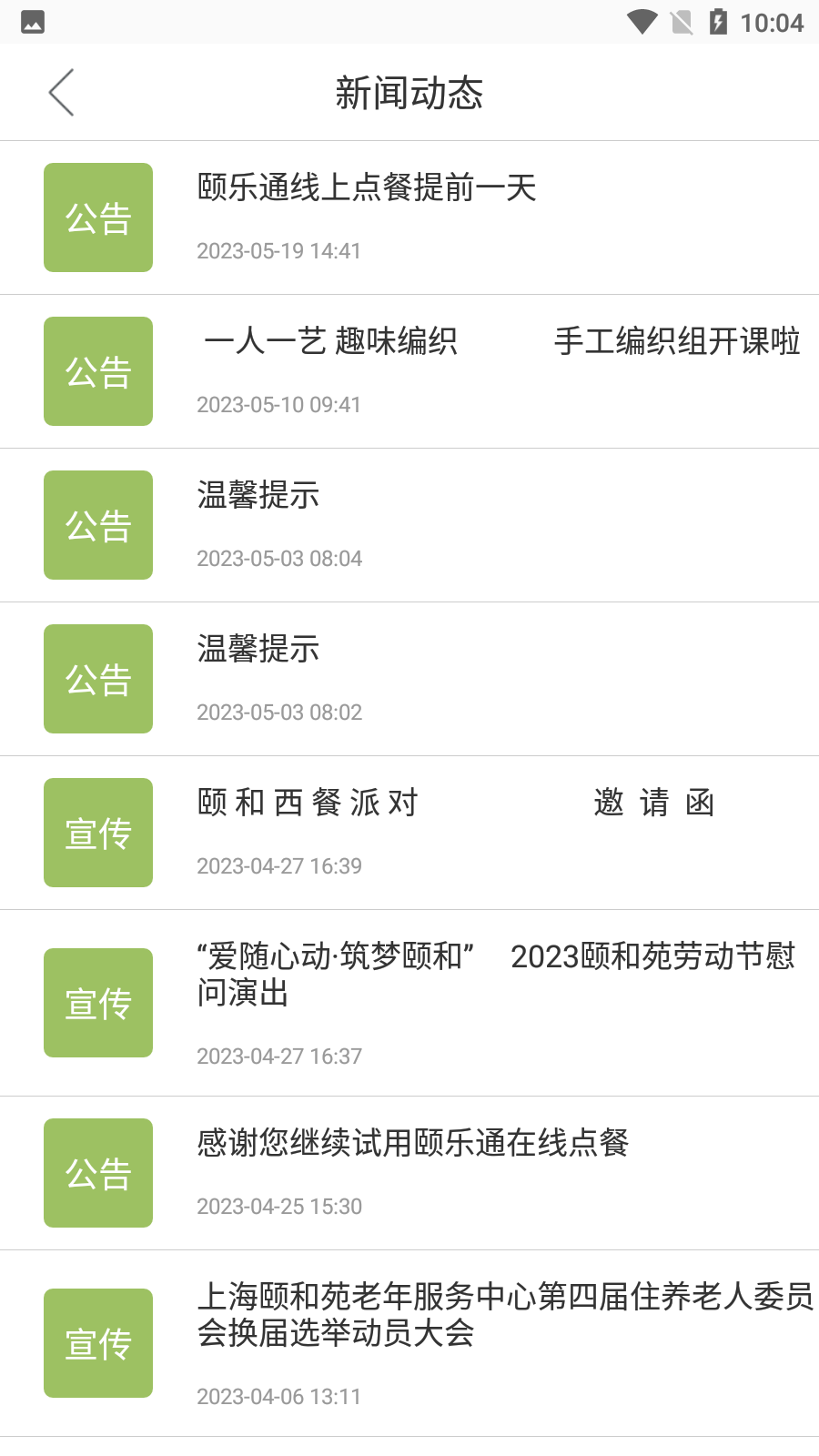819x1456 pixels.
Task: Tap the timestamp 2023-05-19 14:41
Action: [279, 251]
